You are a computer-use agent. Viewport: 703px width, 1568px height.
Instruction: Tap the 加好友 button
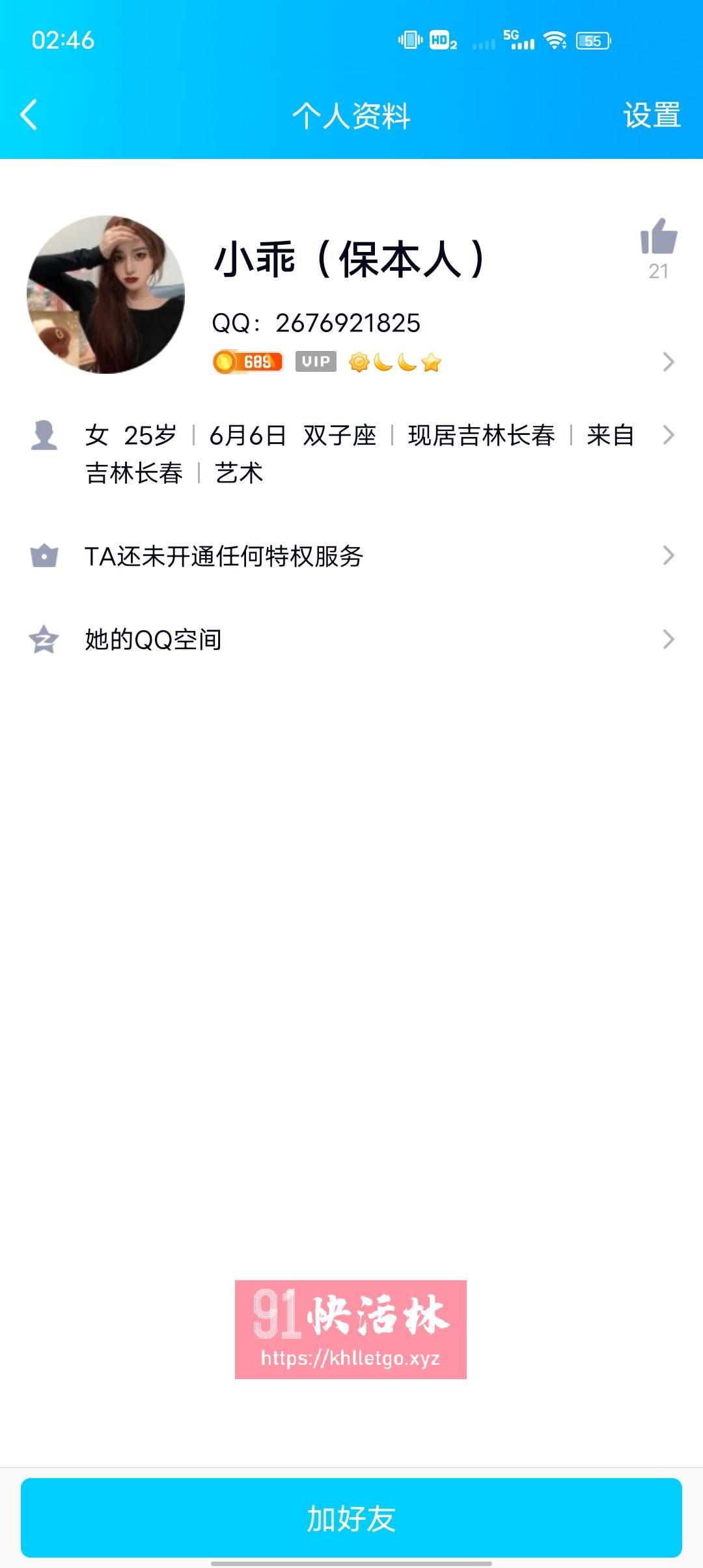pyautogui.click(x=351, y=1519)
